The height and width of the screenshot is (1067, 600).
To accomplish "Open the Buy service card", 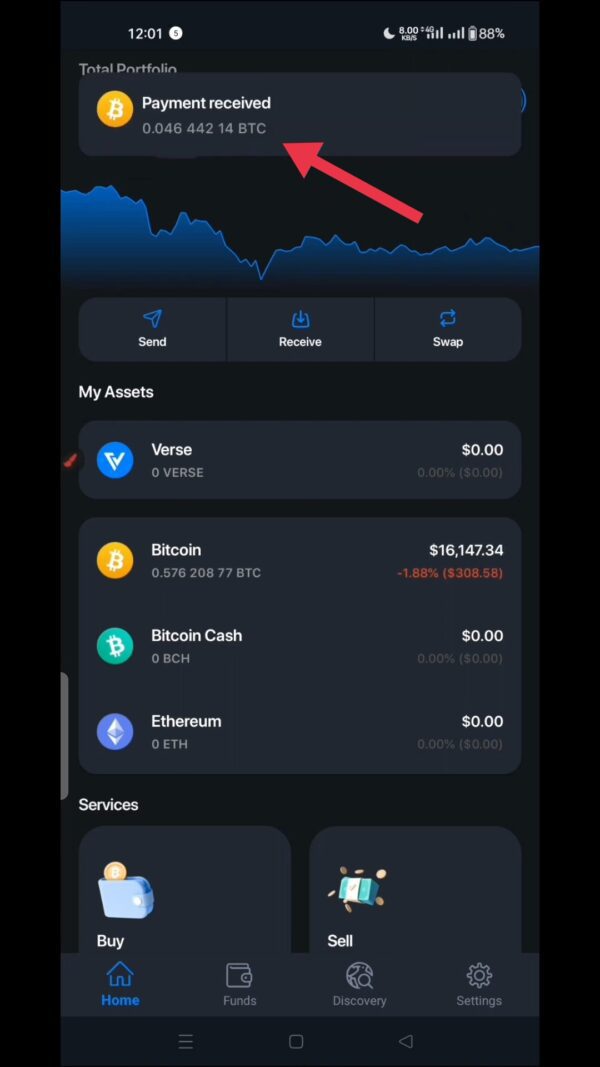I will (184, 890).
